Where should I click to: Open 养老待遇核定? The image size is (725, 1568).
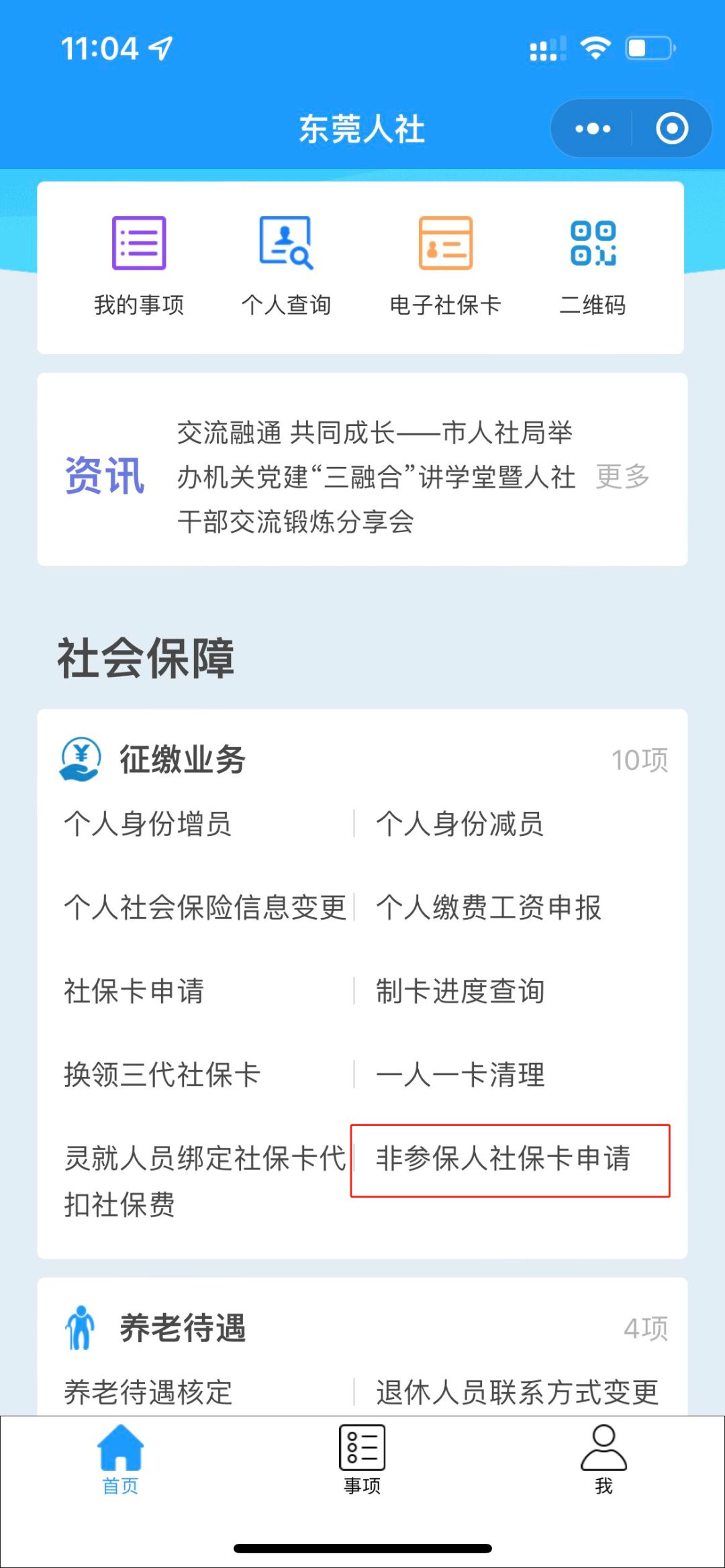(148, 1392)
